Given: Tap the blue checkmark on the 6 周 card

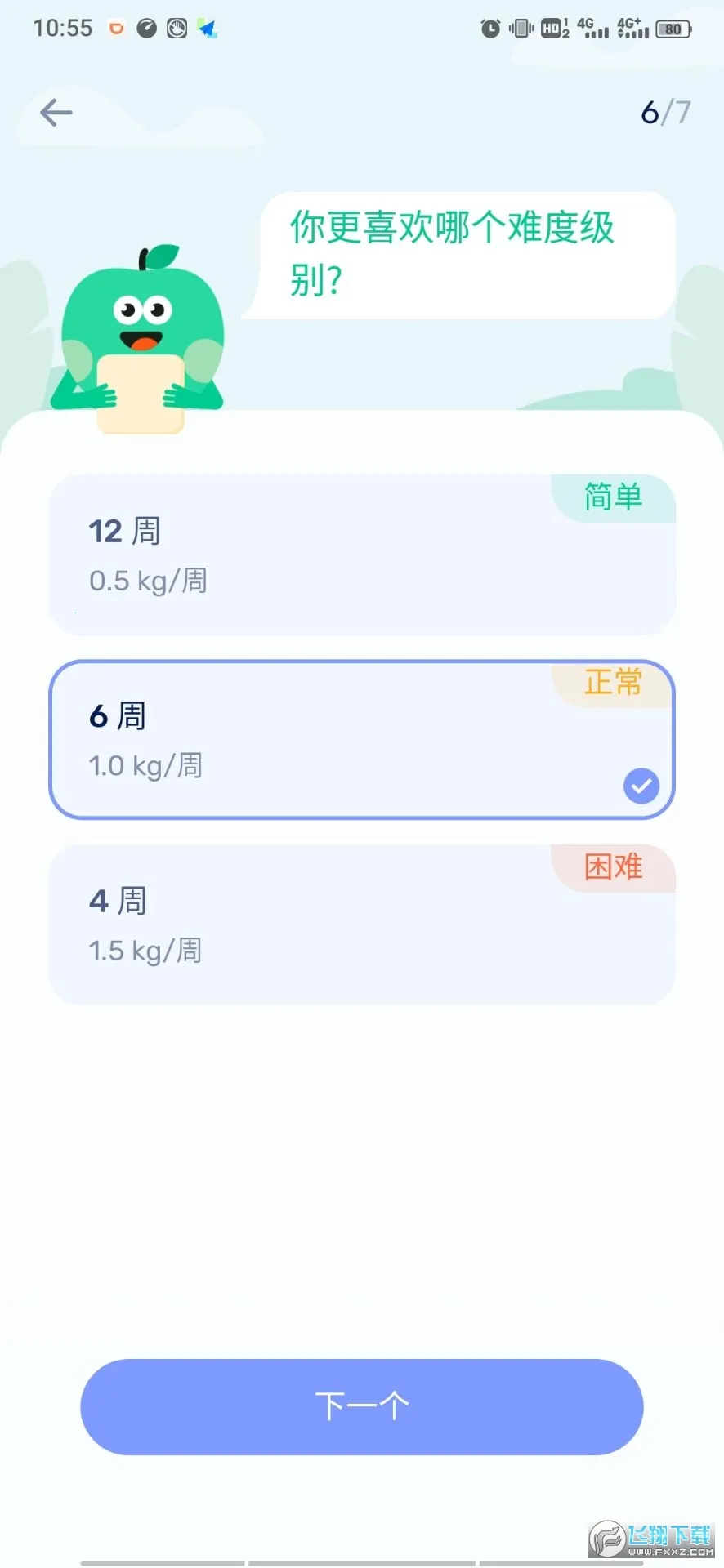Looking at the screenshot, I should pos(641,786).
